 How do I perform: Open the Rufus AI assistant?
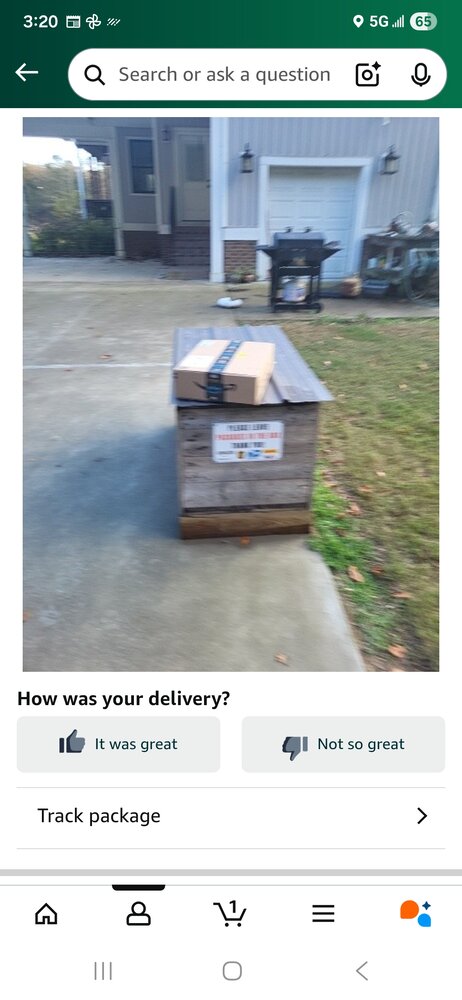point(416,913)
